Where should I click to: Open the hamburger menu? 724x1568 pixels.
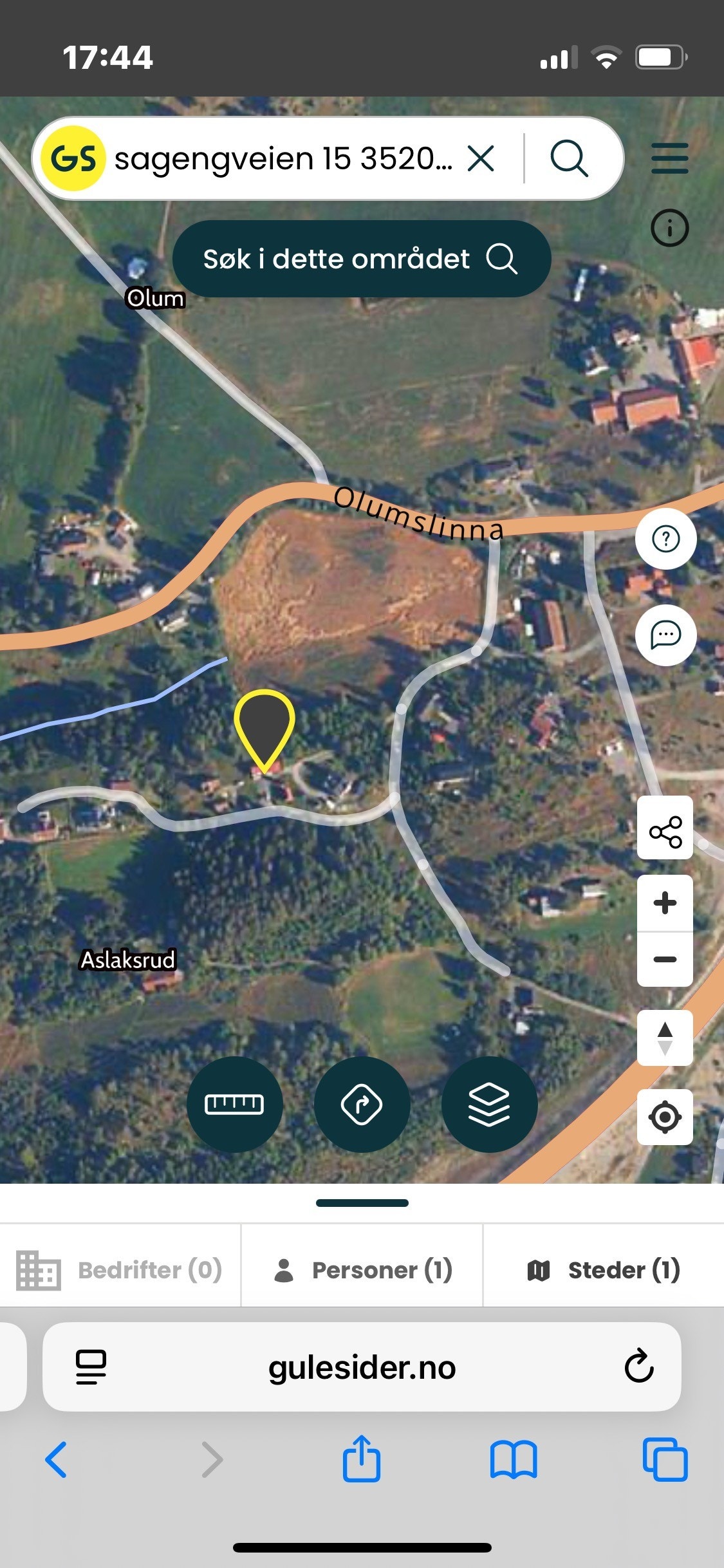pos(670,158)
